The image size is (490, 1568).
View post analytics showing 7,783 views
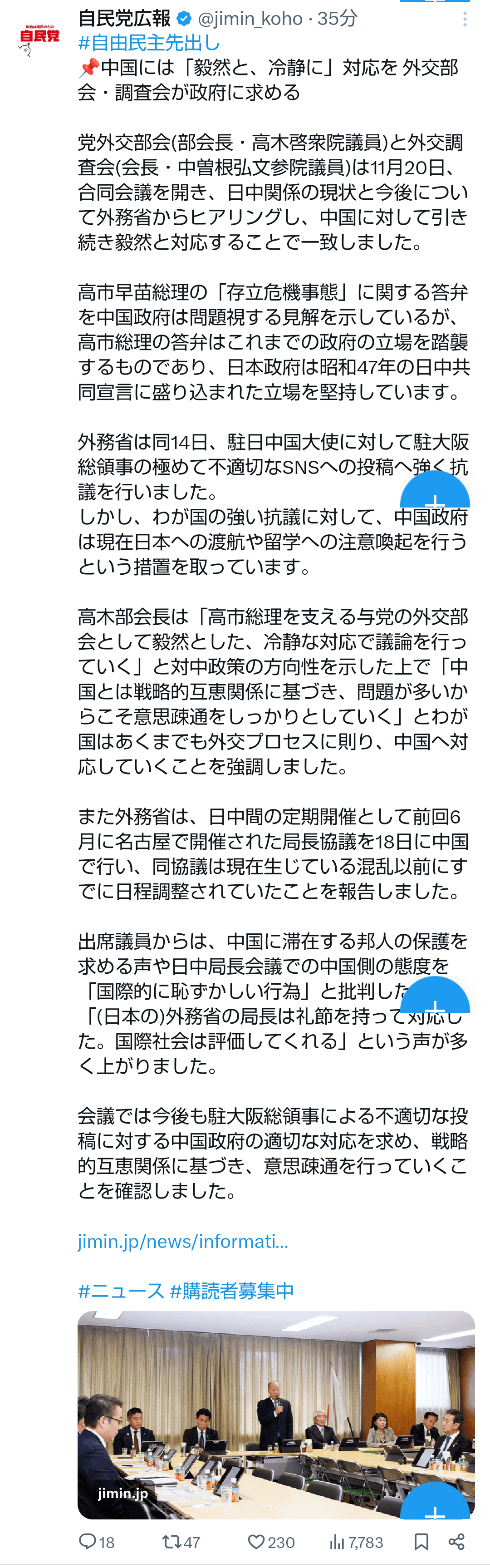[356, 1541]
